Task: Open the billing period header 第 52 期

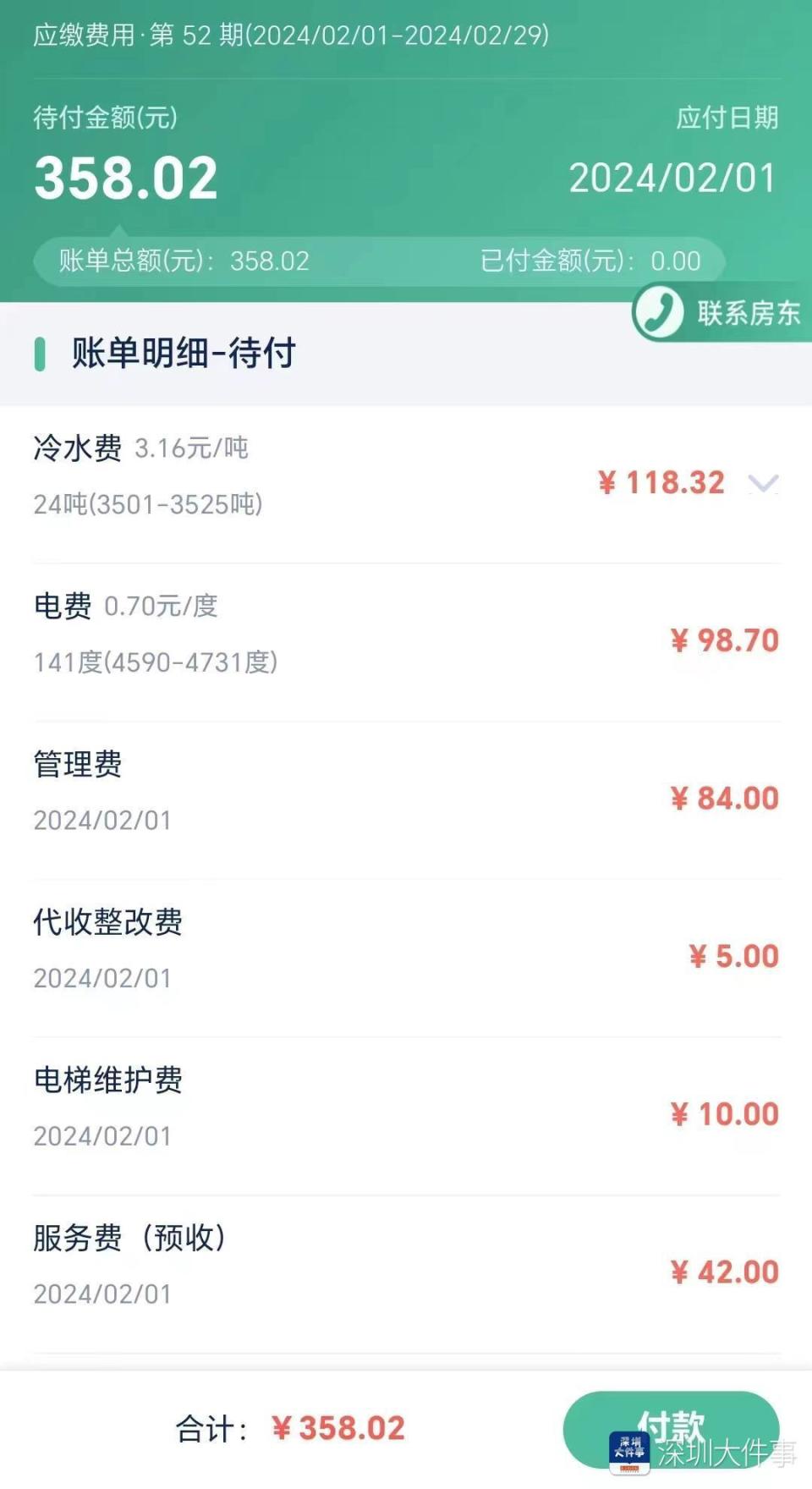Action: tap(288, 37)
